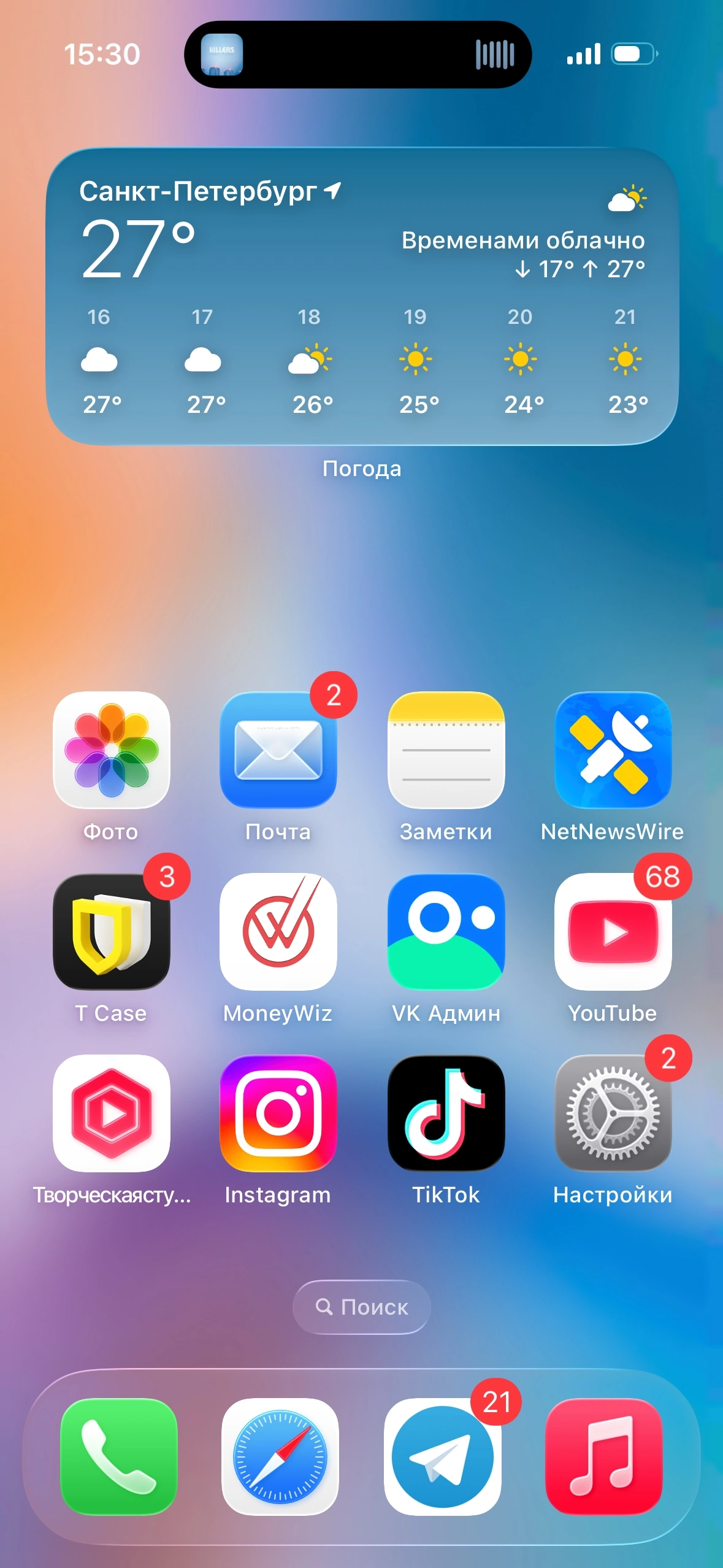Launch NetNewsWire
This screenshot has width=723, height=1568.
pyautogui.click(x=613, y=750)
